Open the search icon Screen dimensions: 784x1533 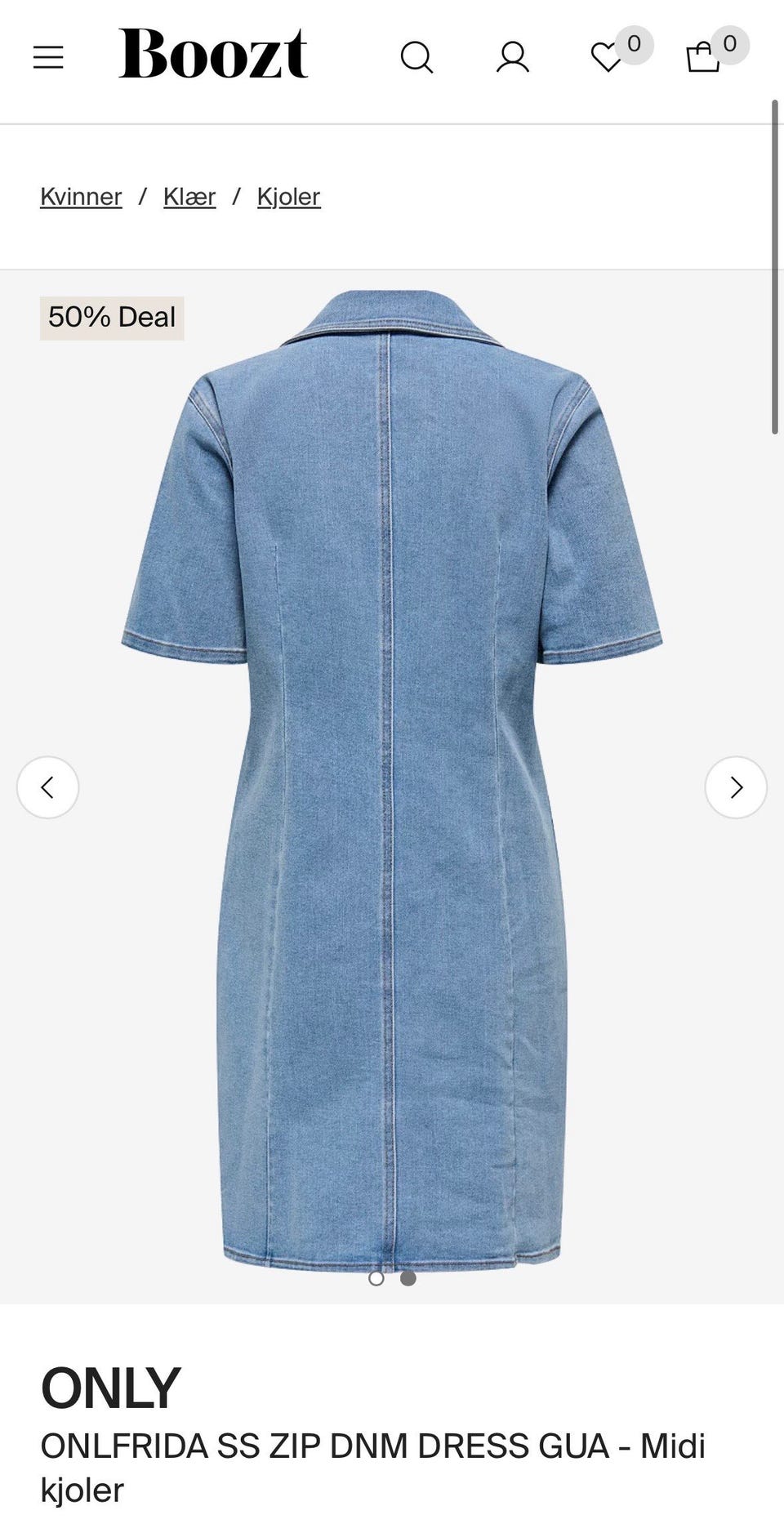416,57
